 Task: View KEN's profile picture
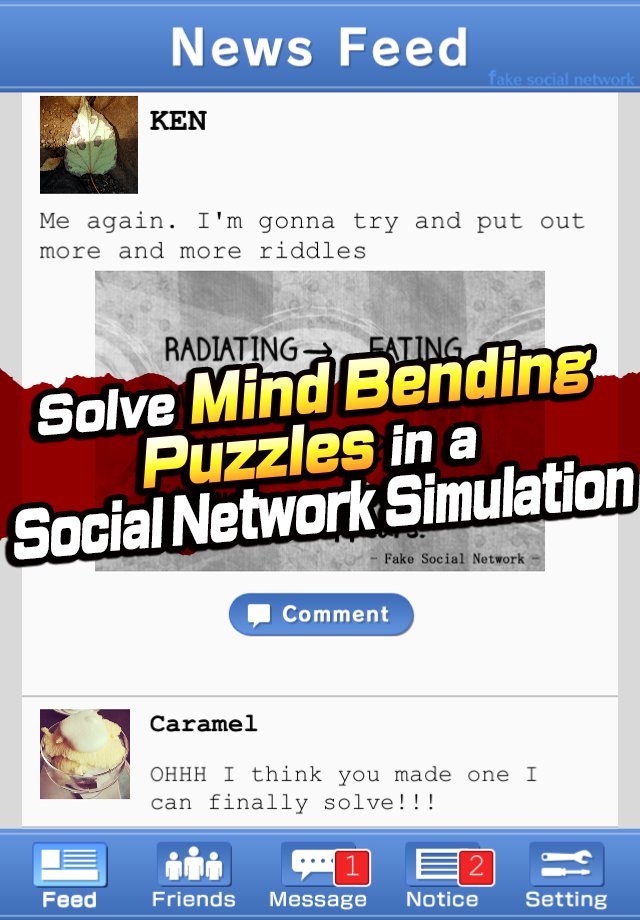click(x=89, y=145)
